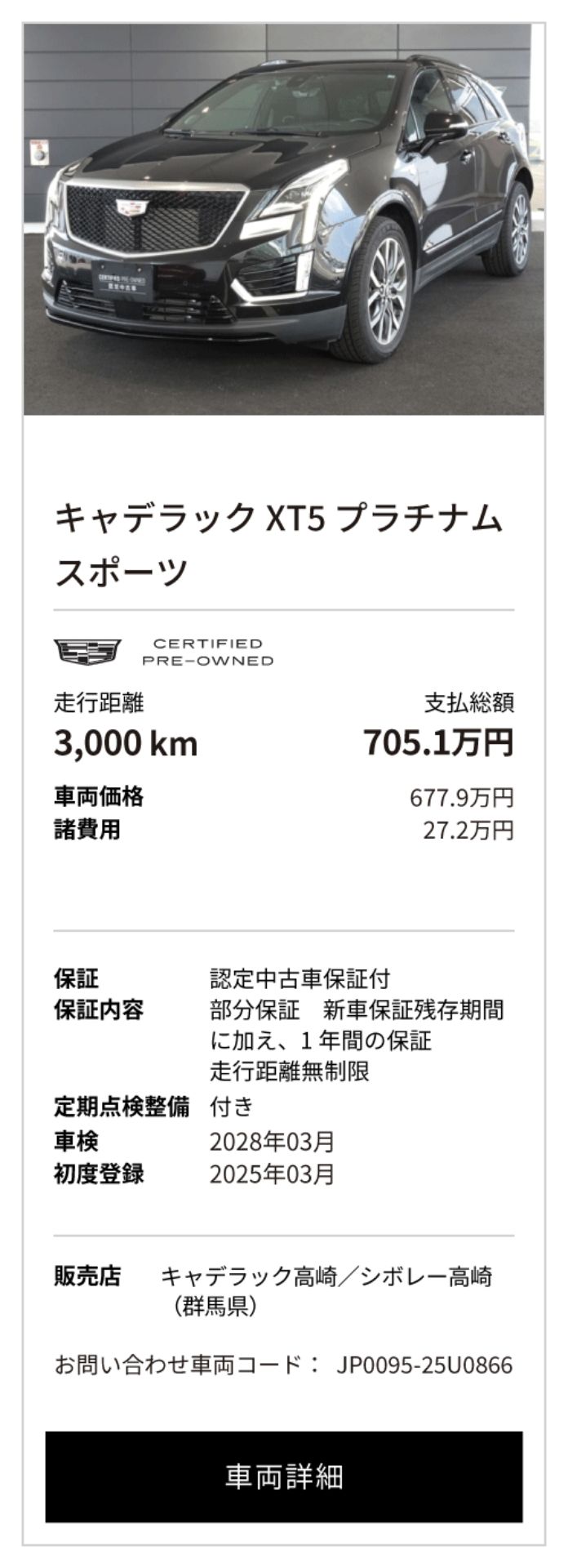Open the Cadillac XT5 photo
The height and width of the screenshot is (1568, 568).
[284, 219]
